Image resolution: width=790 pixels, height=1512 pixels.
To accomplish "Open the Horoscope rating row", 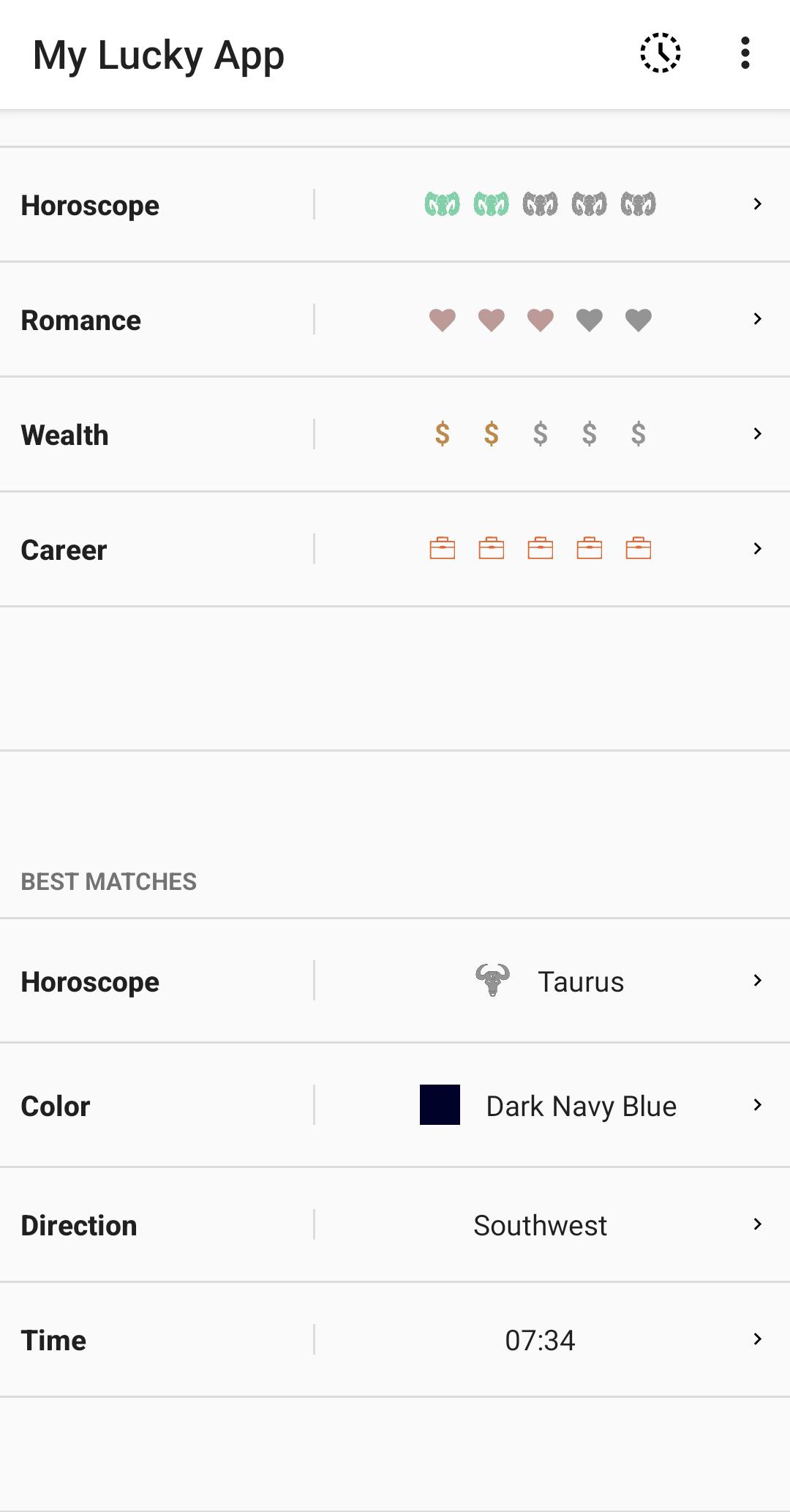I will coord(395,204).
